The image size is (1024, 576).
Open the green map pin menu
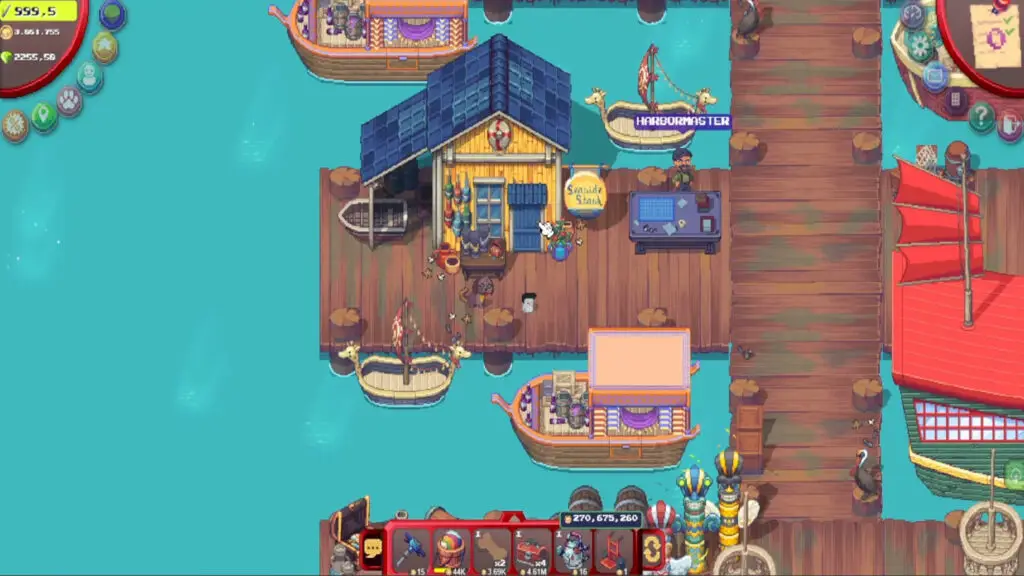(43, 116)
